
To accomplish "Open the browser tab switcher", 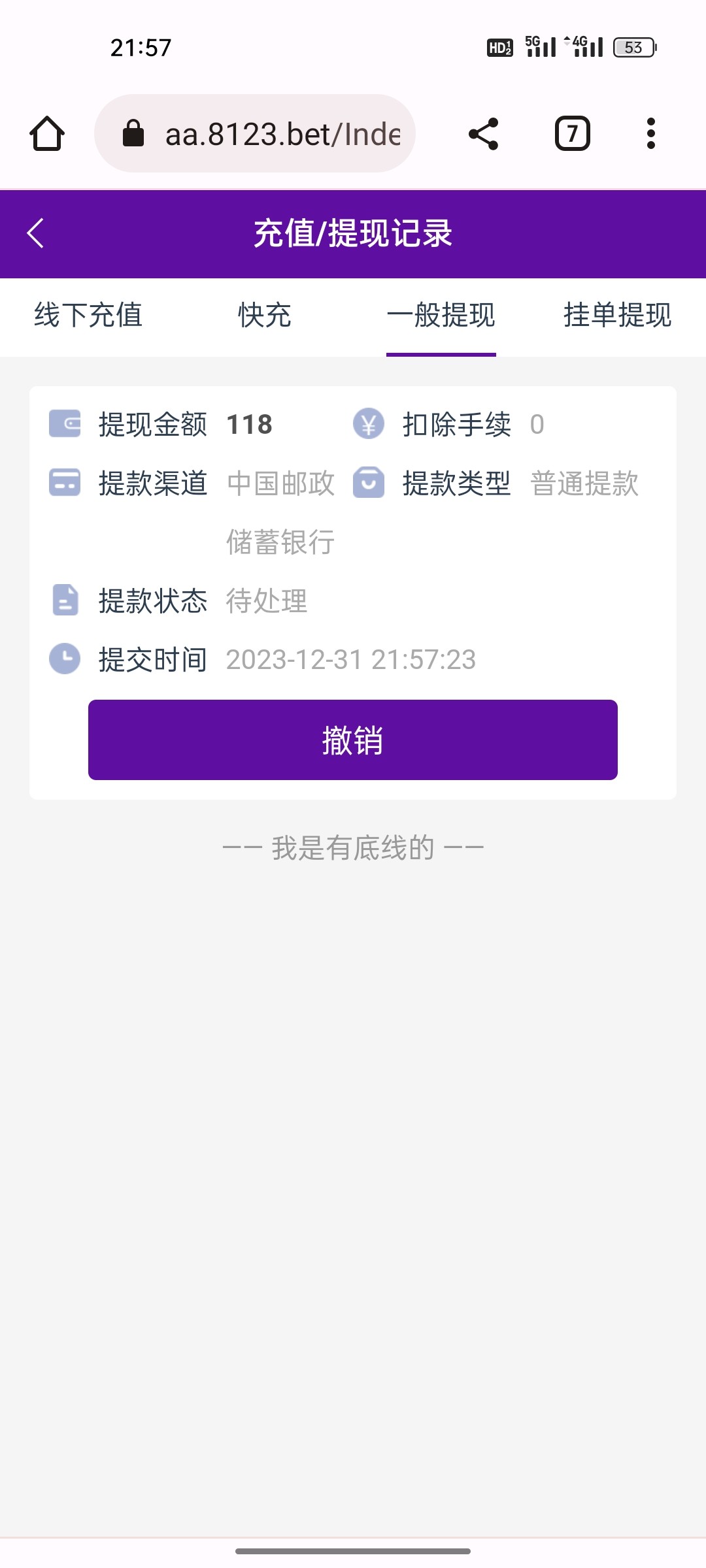I will (x=573, y=134).
